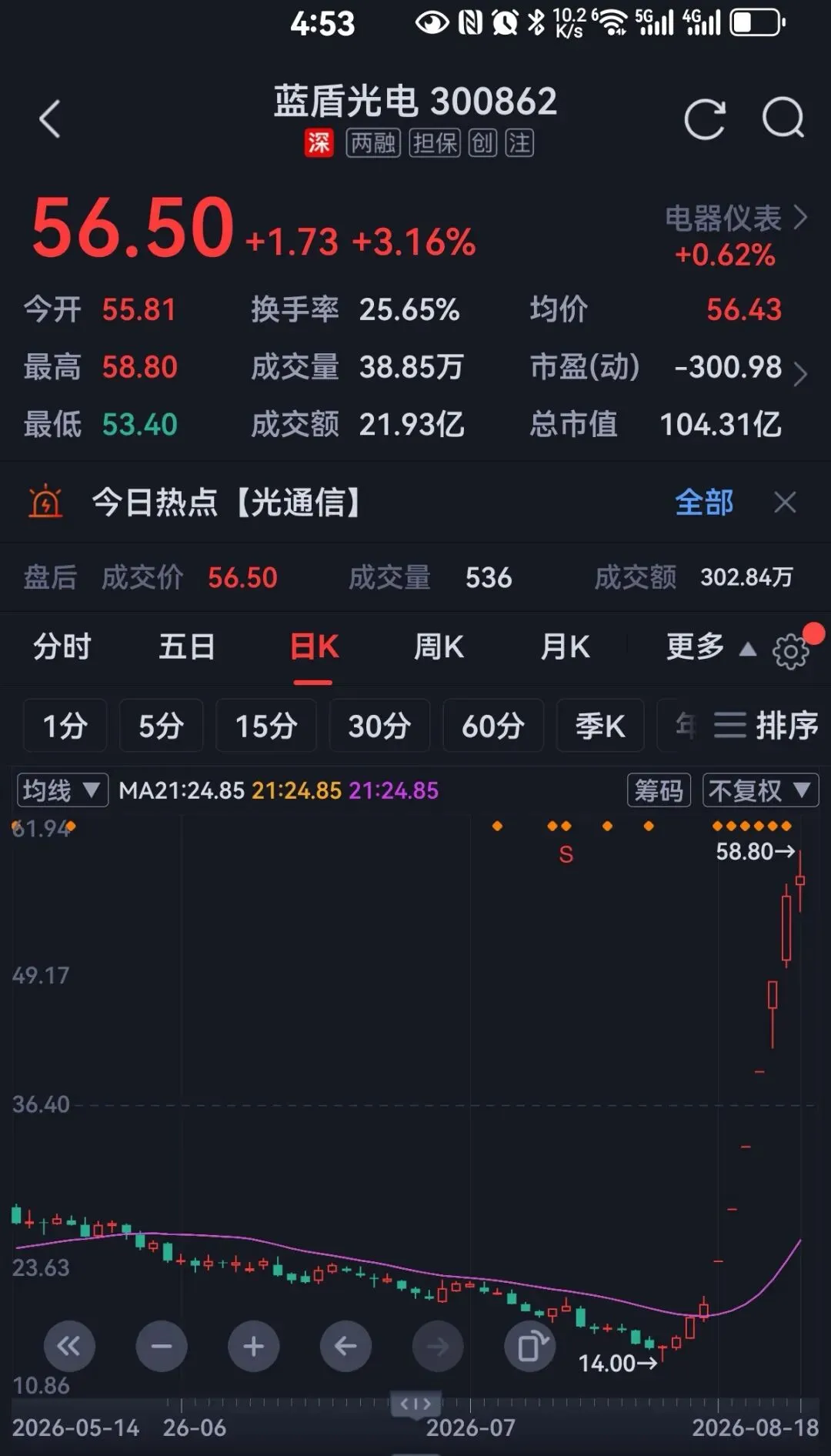
Task: Refresh the stock quote
Action: coord(705,119)
